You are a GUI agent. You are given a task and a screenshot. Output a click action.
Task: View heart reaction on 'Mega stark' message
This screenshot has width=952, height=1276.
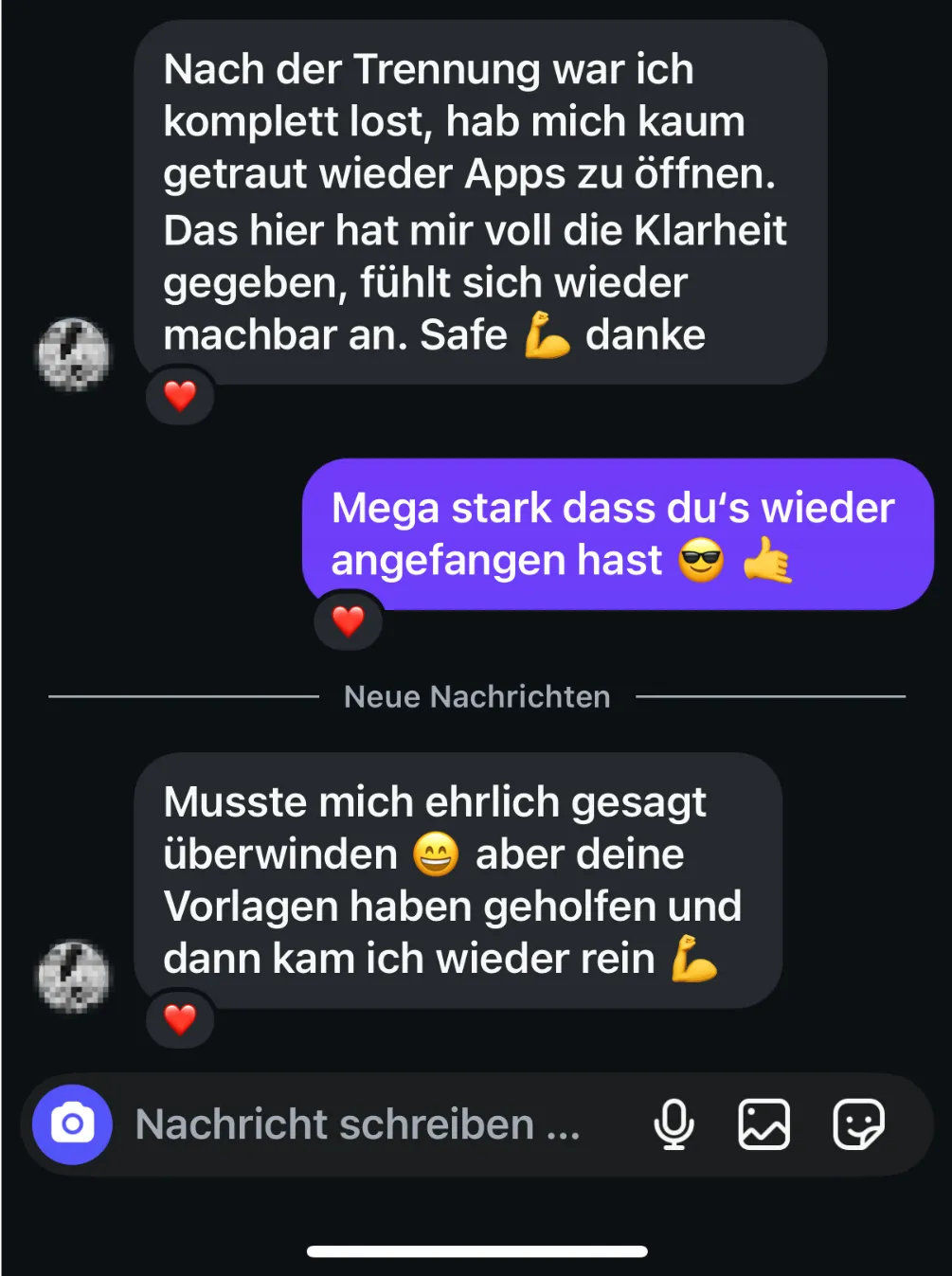point(348,620)
